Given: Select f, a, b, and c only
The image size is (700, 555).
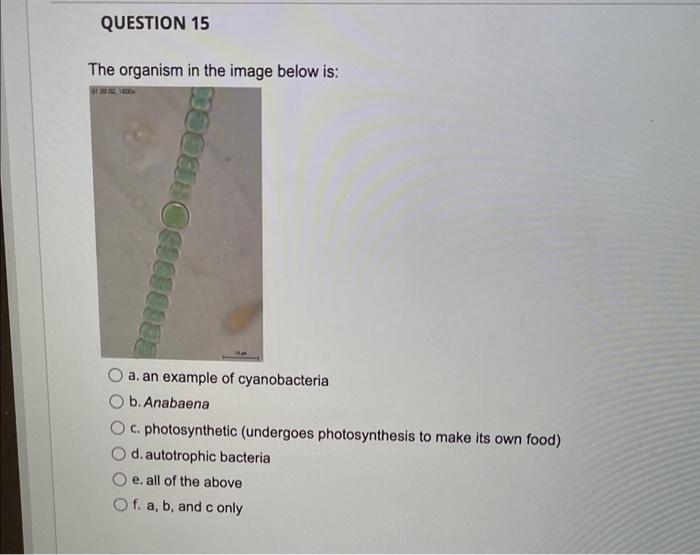Looking at the screenshot, I should (x=119, y=507).
